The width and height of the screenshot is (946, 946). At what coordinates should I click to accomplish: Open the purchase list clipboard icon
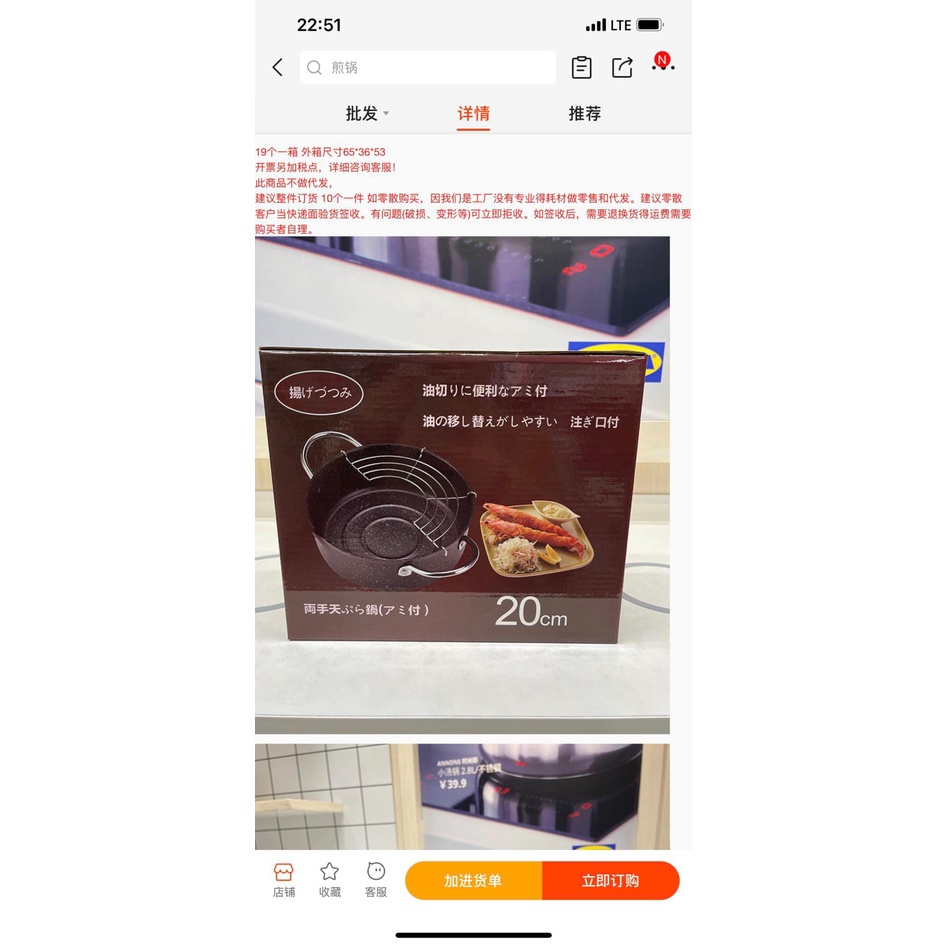[x=581, y=67]
